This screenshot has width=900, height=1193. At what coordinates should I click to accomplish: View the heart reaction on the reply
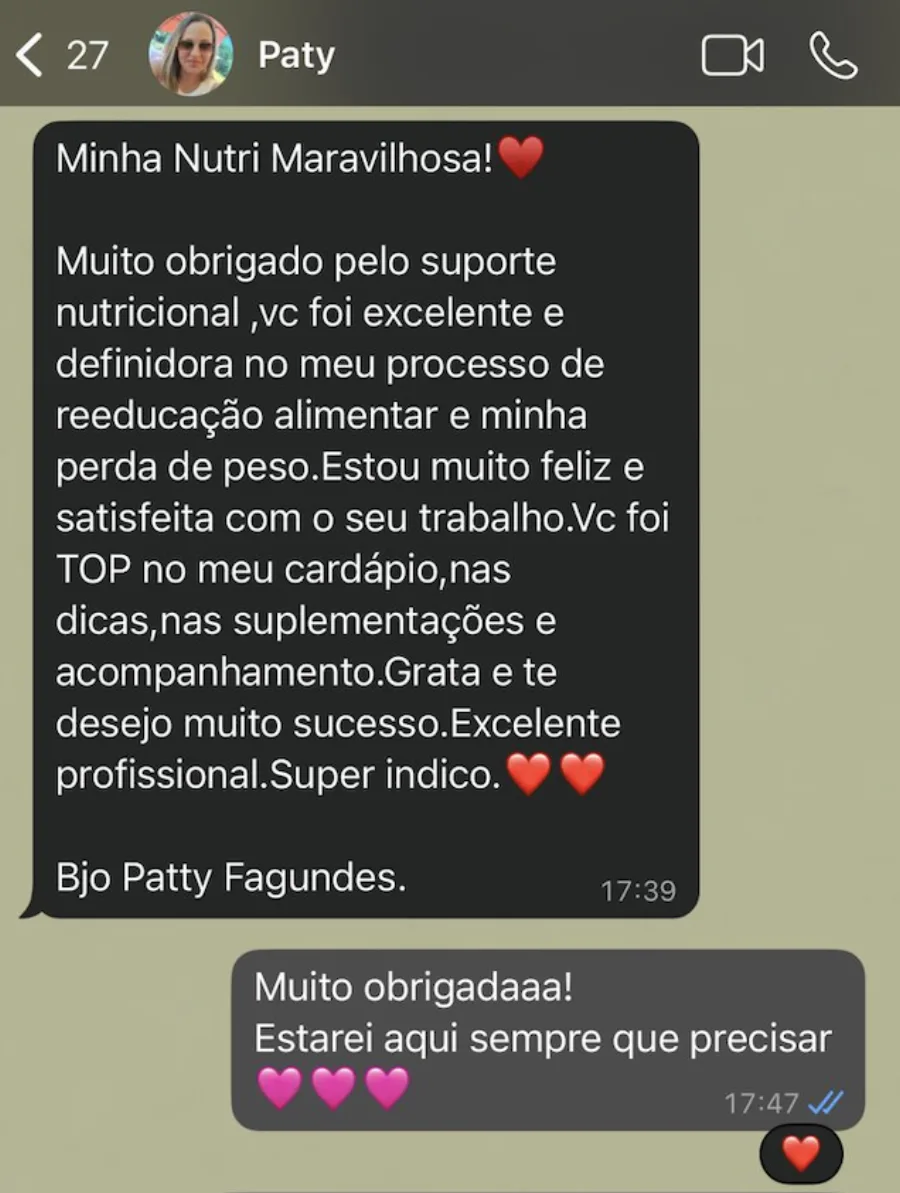pos(801,1154)
